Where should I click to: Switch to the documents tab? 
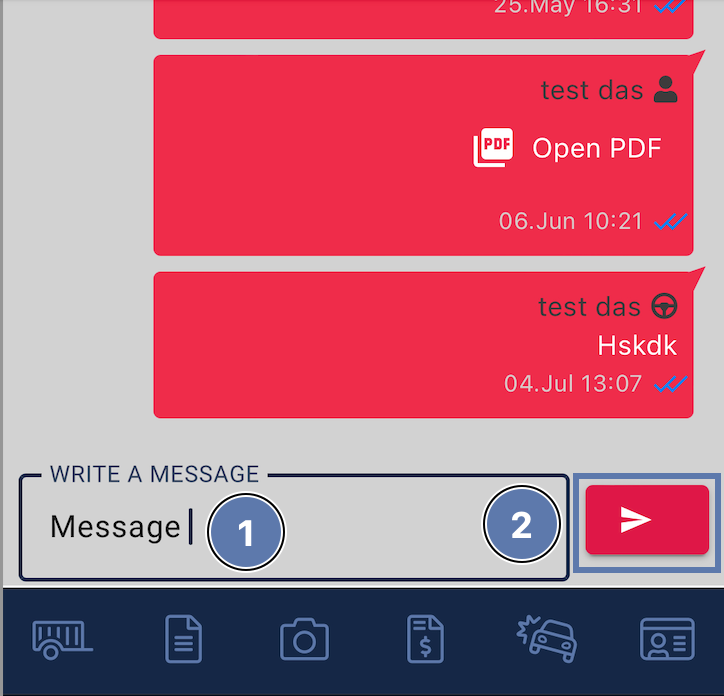click(183, 639)
